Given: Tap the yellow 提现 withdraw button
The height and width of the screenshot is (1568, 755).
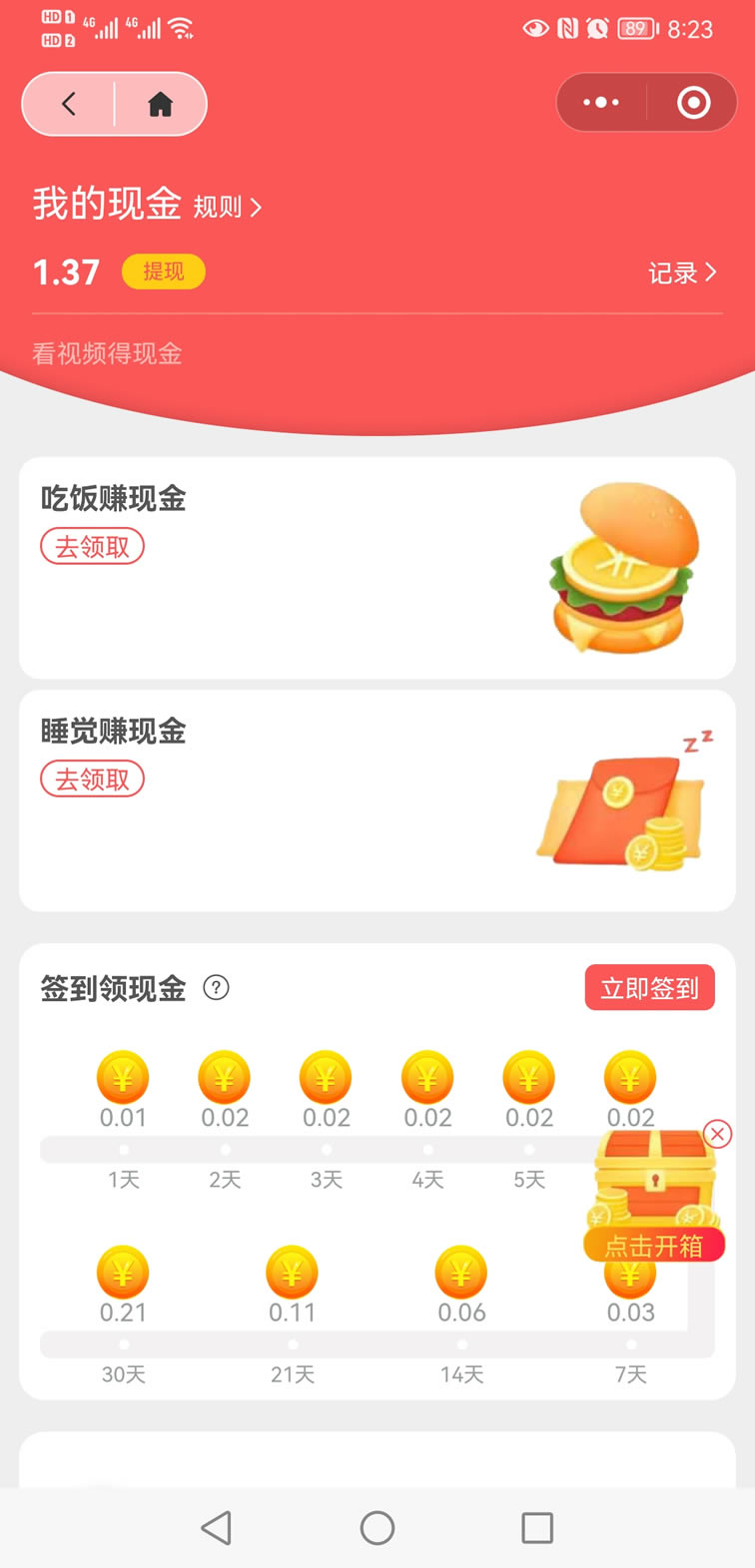Looking at the screenshot, I should 164,271.
